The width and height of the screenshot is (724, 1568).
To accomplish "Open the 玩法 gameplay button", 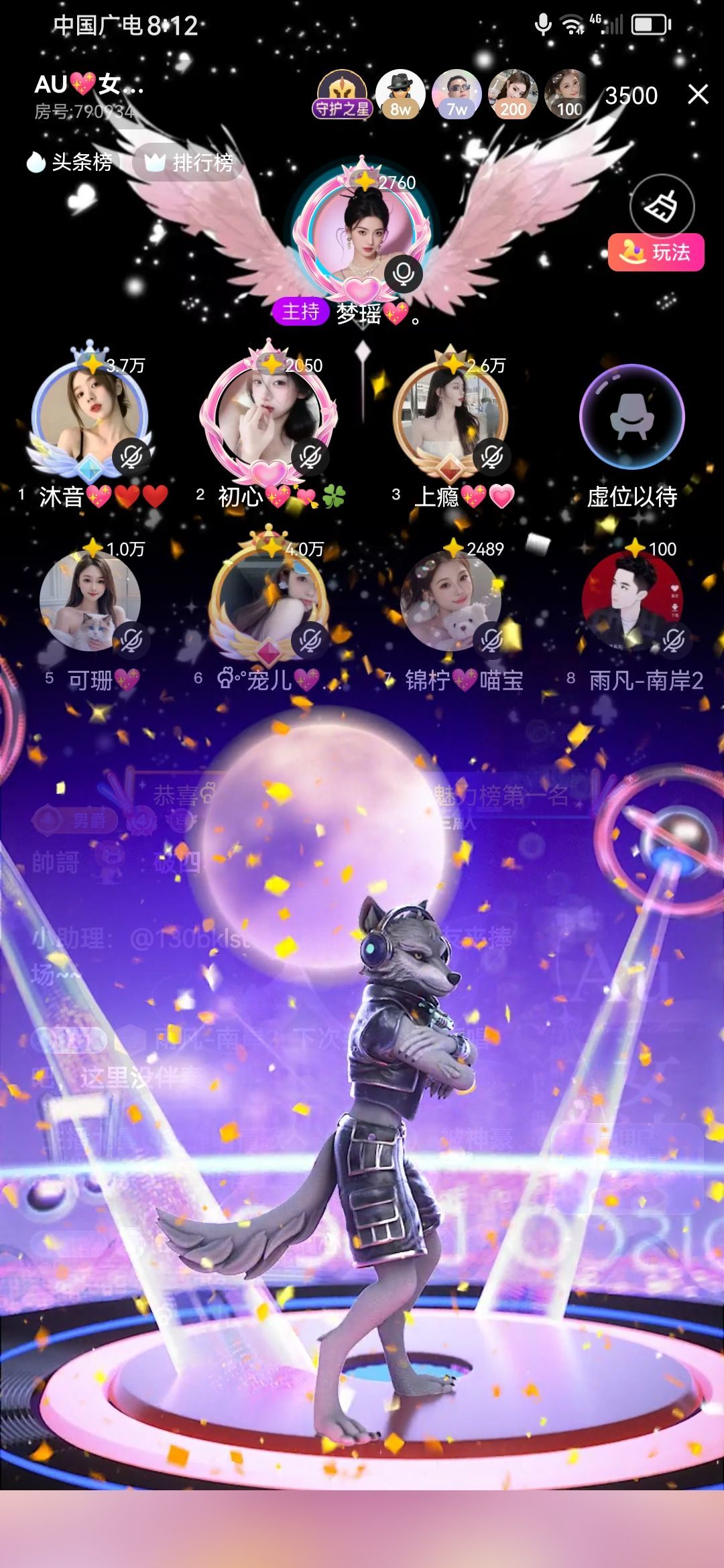I will click(x=656, y=253).
